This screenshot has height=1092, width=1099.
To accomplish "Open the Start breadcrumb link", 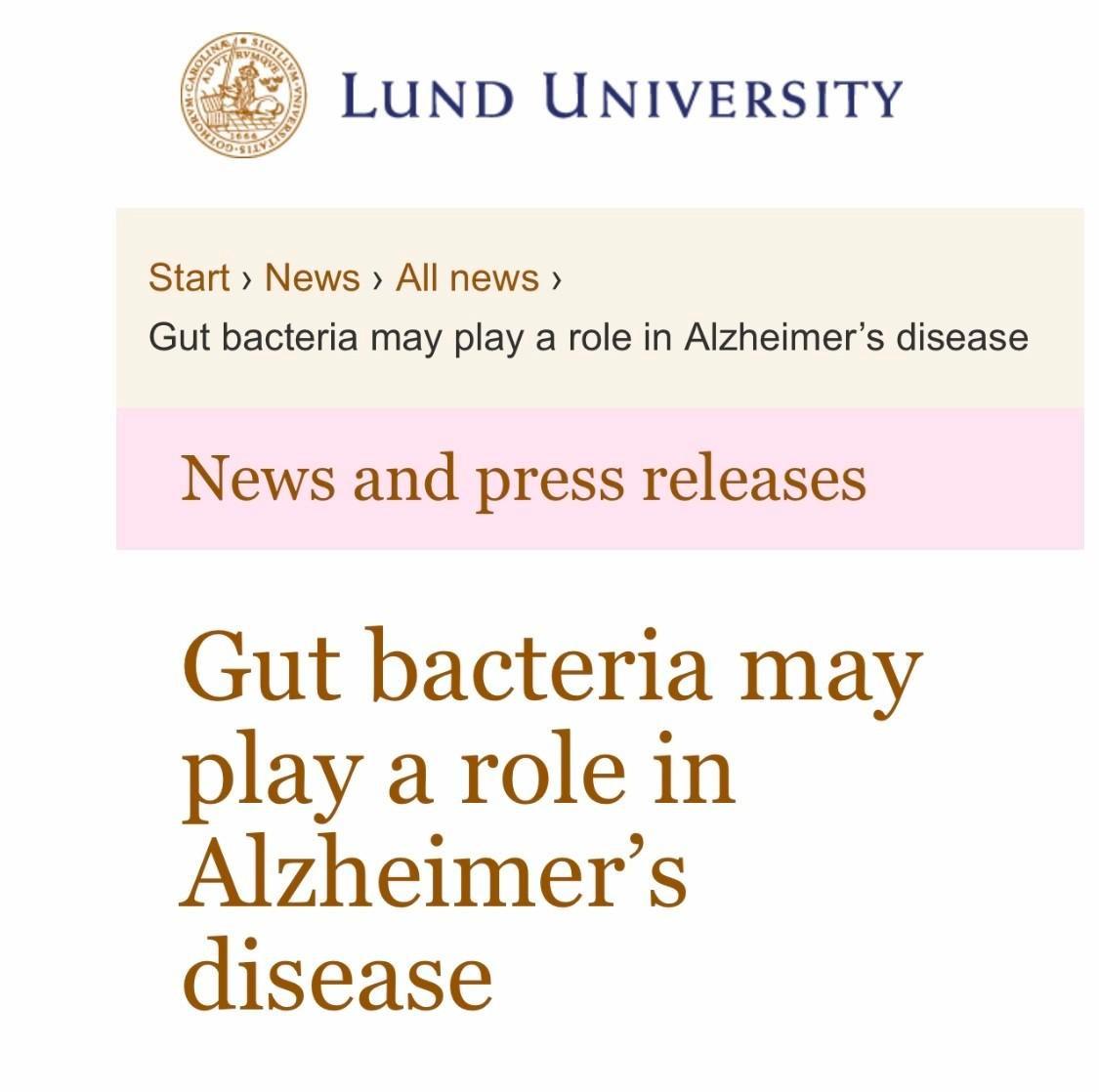I will pos(189,278).
